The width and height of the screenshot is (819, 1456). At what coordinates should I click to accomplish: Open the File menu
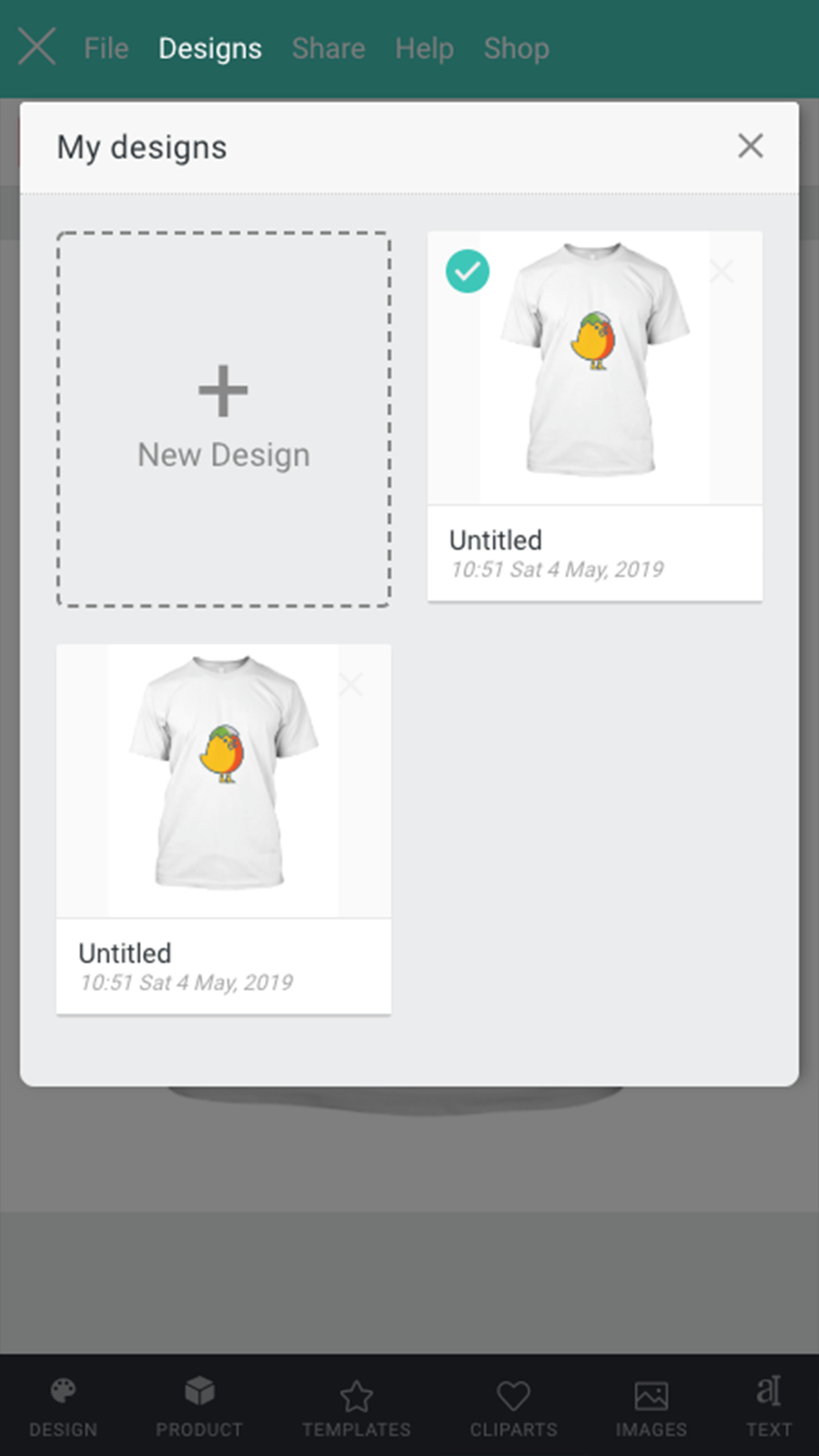point(106,48)
